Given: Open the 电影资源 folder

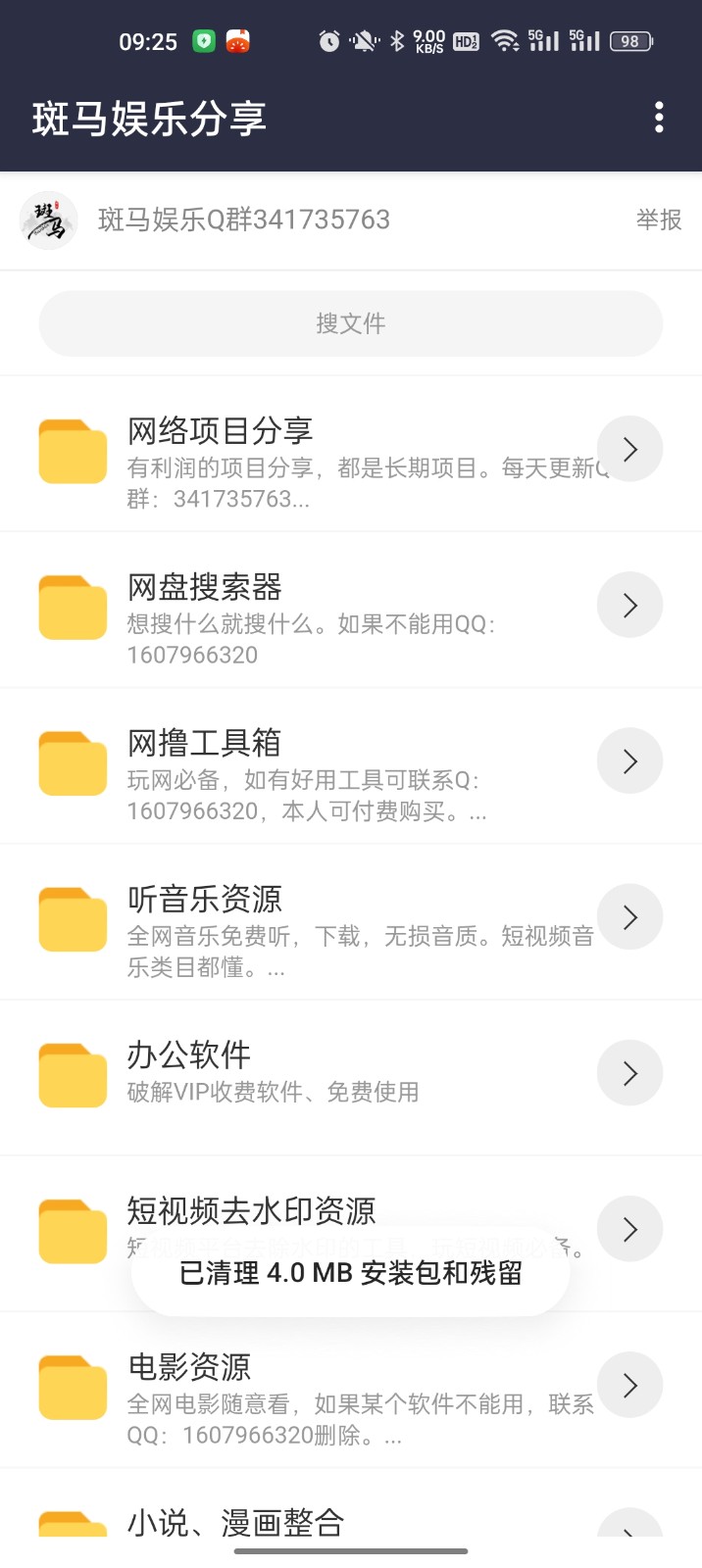Looking at the screenshot, I should coord(189,1367).
